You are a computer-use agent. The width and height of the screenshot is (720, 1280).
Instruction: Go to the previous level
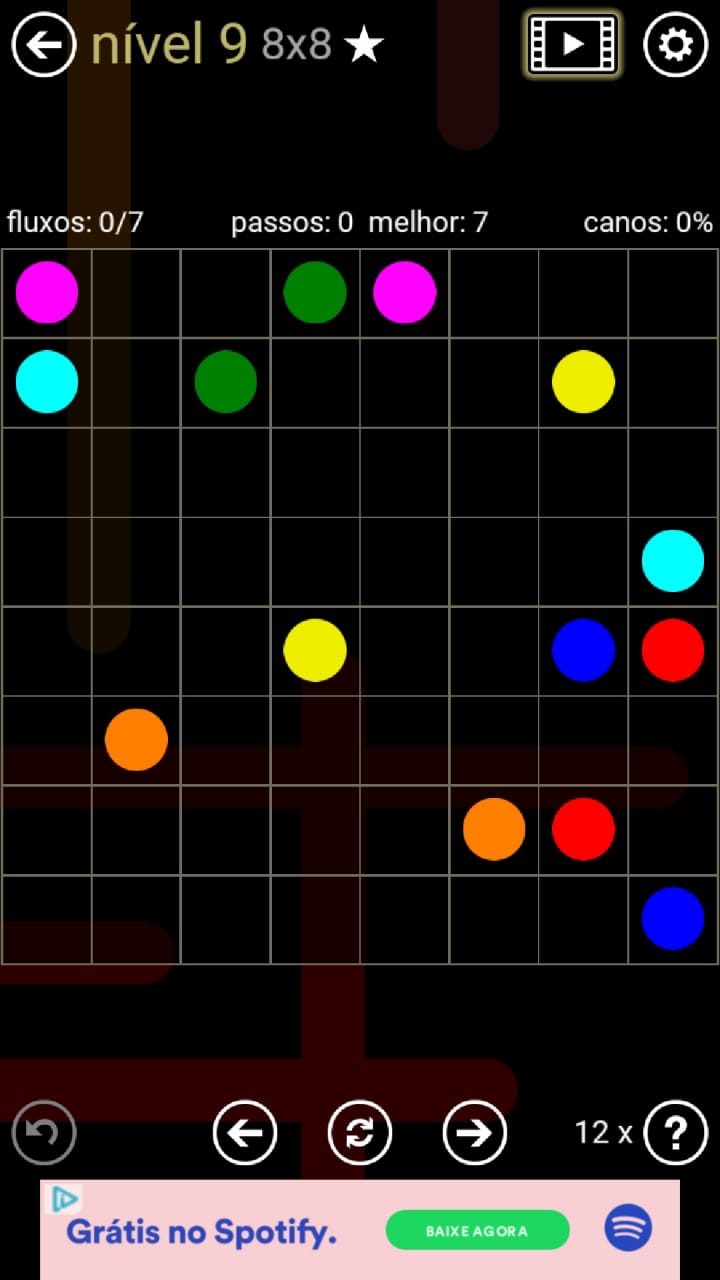(x=245, y=1132)
